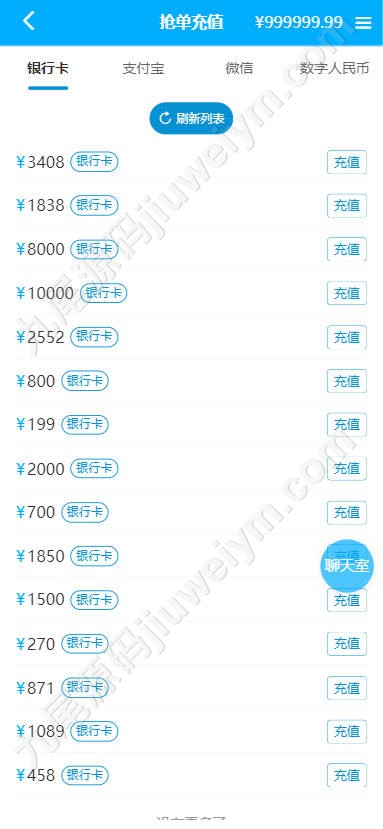The image size is (383, 829).
Task: Grab the ¥199 order with 充值
Action: (x=347, y=424)
